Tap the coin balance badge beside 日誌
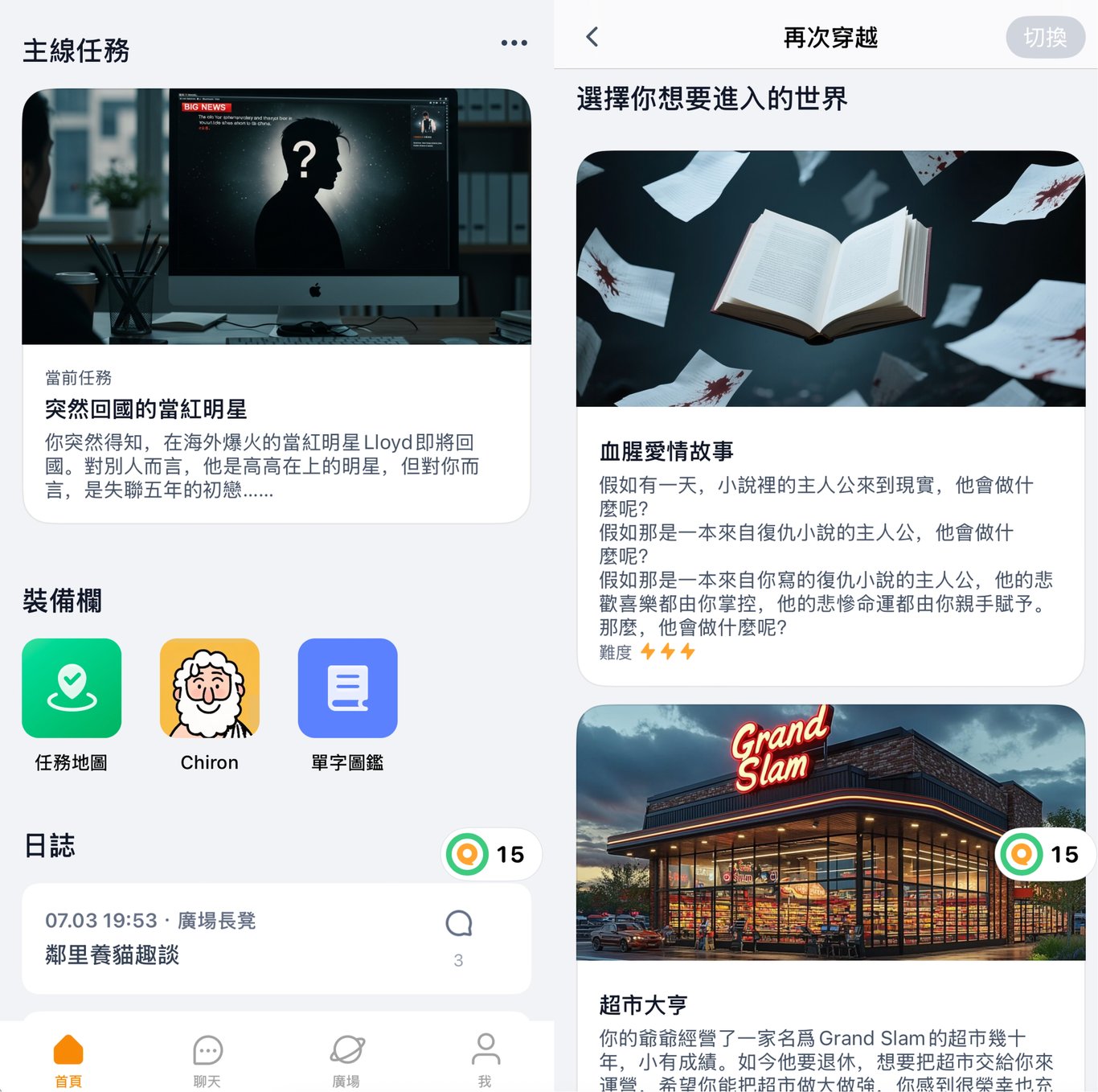The width and height of the screenshot is (1098, 1092). tap(491, 854)
